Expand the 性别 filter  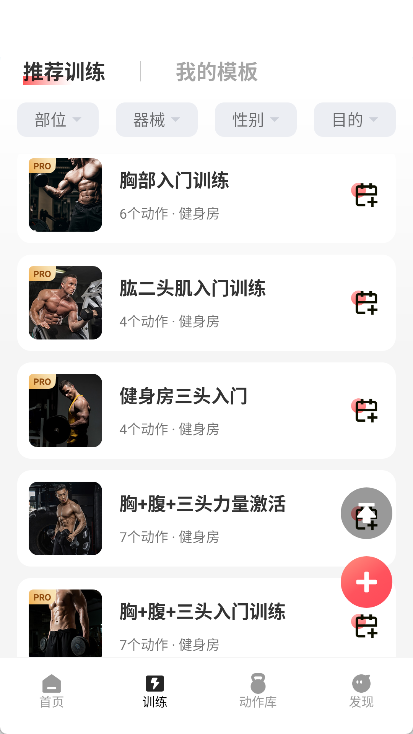coord(256,120)
